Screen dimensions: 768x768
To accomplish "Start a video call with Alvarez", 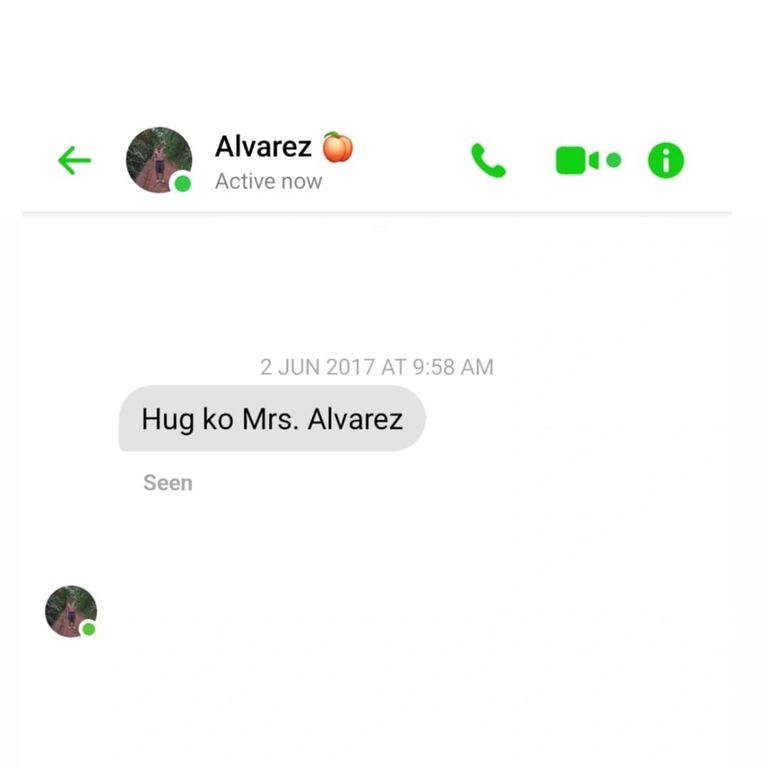I will (x=586, y=160).
